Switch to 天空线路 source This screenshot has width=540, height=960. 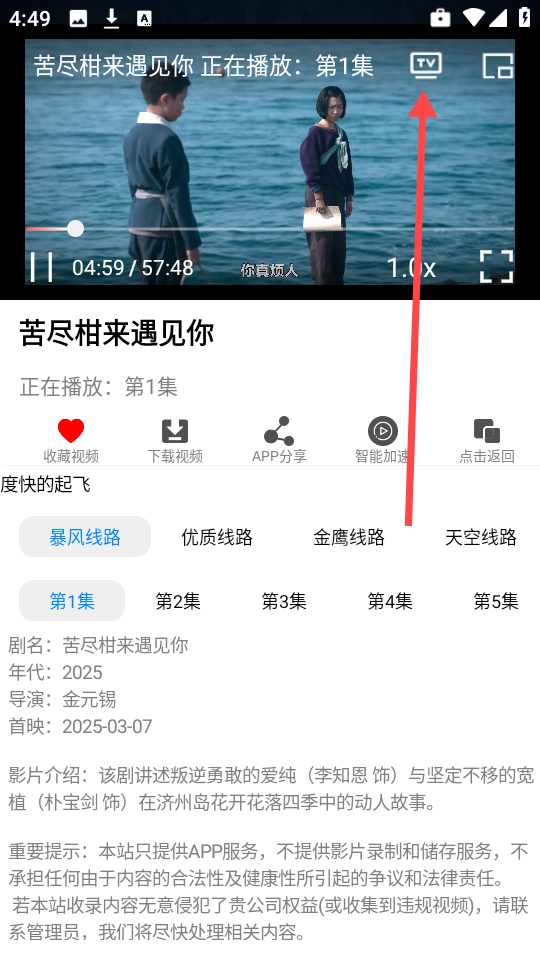(481, 537)
